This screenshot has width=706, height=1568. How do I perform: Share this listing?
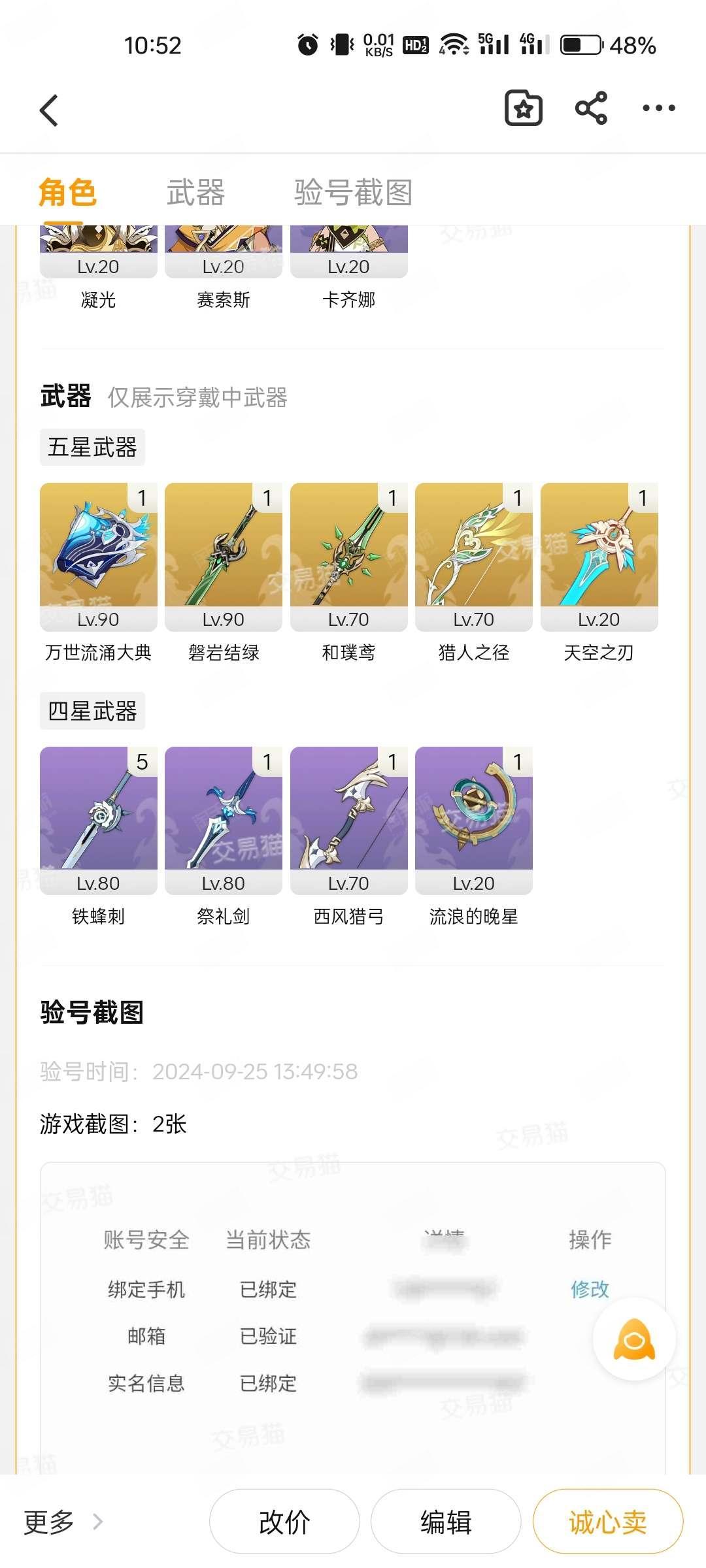[x=591, y=108]
